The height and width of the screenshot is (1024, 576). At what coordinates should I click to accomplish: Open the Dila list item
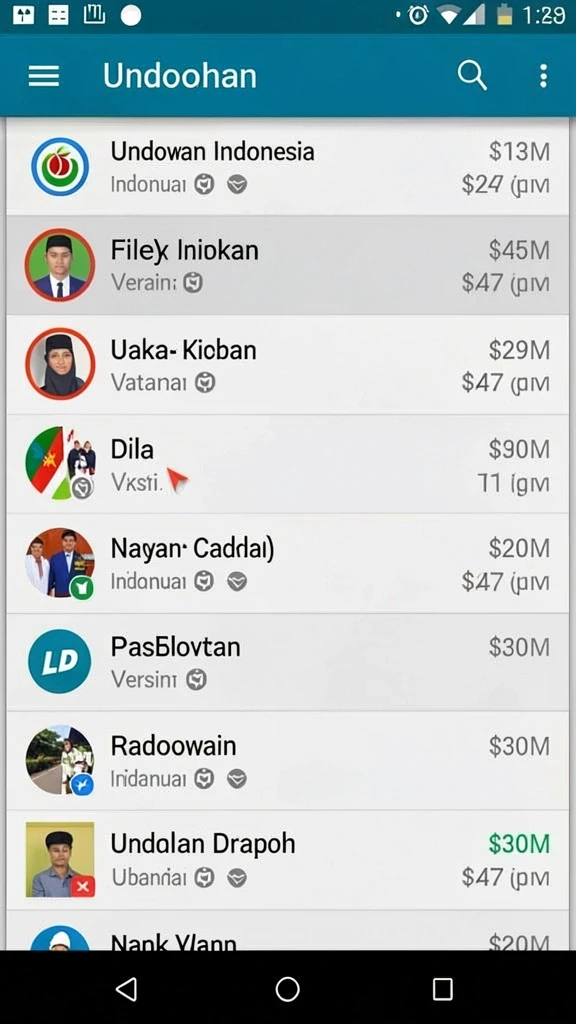click(x=287, y=464)
